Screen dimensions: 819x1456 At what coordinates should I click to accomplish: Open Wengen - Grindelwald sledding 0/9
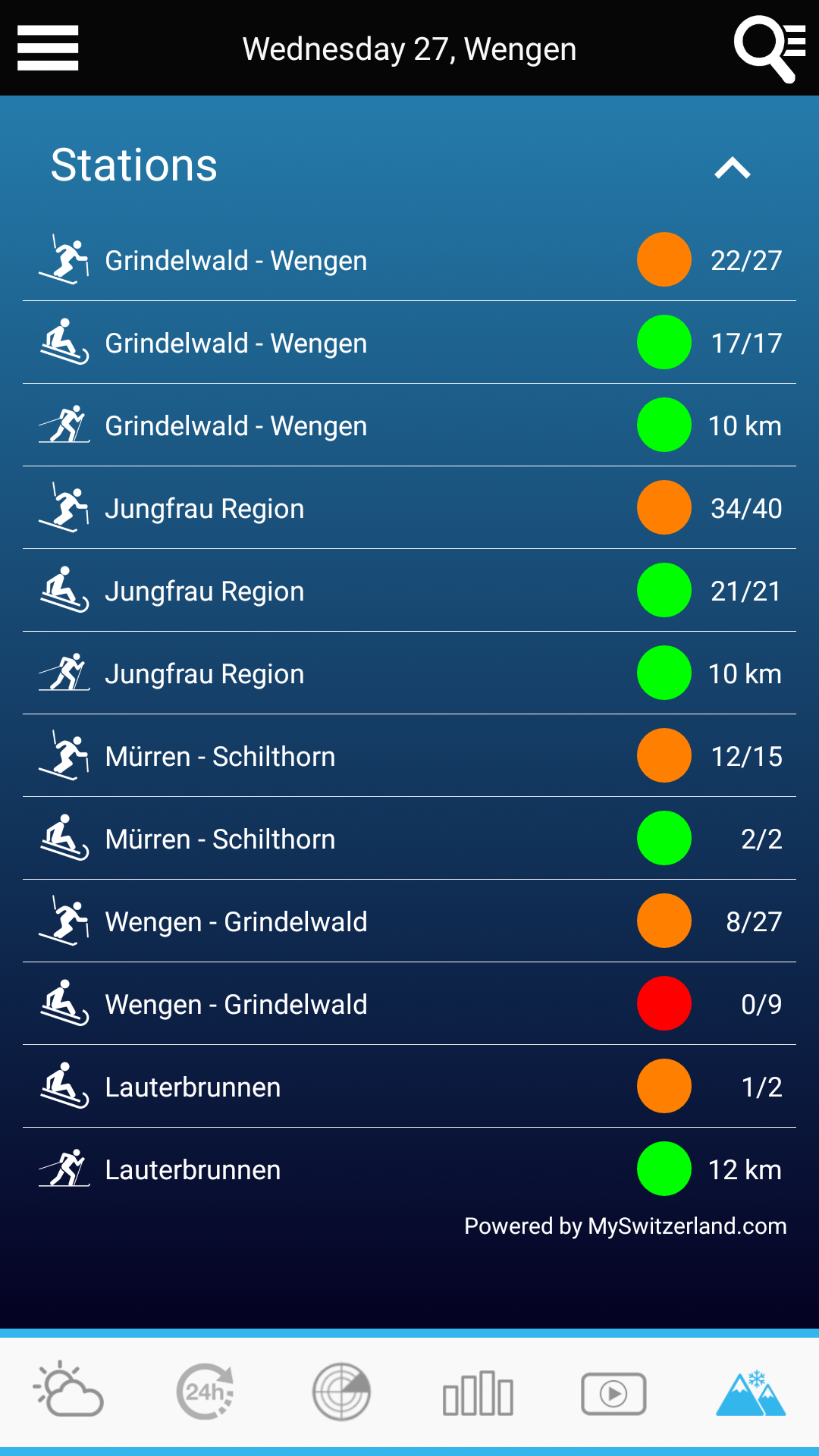click(x=409, y=1004)
